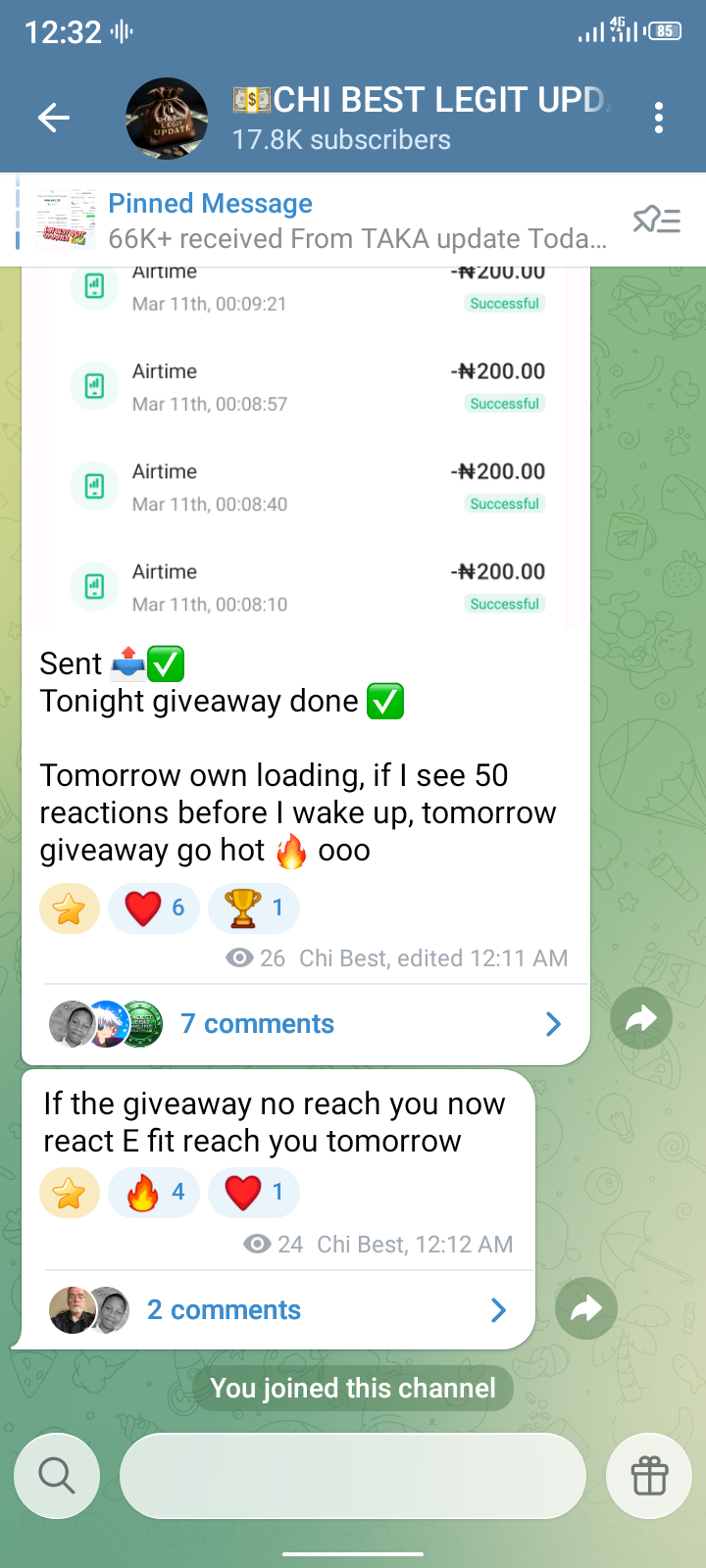This screenshot has height=1568, width=706.
Task: React with fire on react tomorrow post
Action: (154, 1193)
